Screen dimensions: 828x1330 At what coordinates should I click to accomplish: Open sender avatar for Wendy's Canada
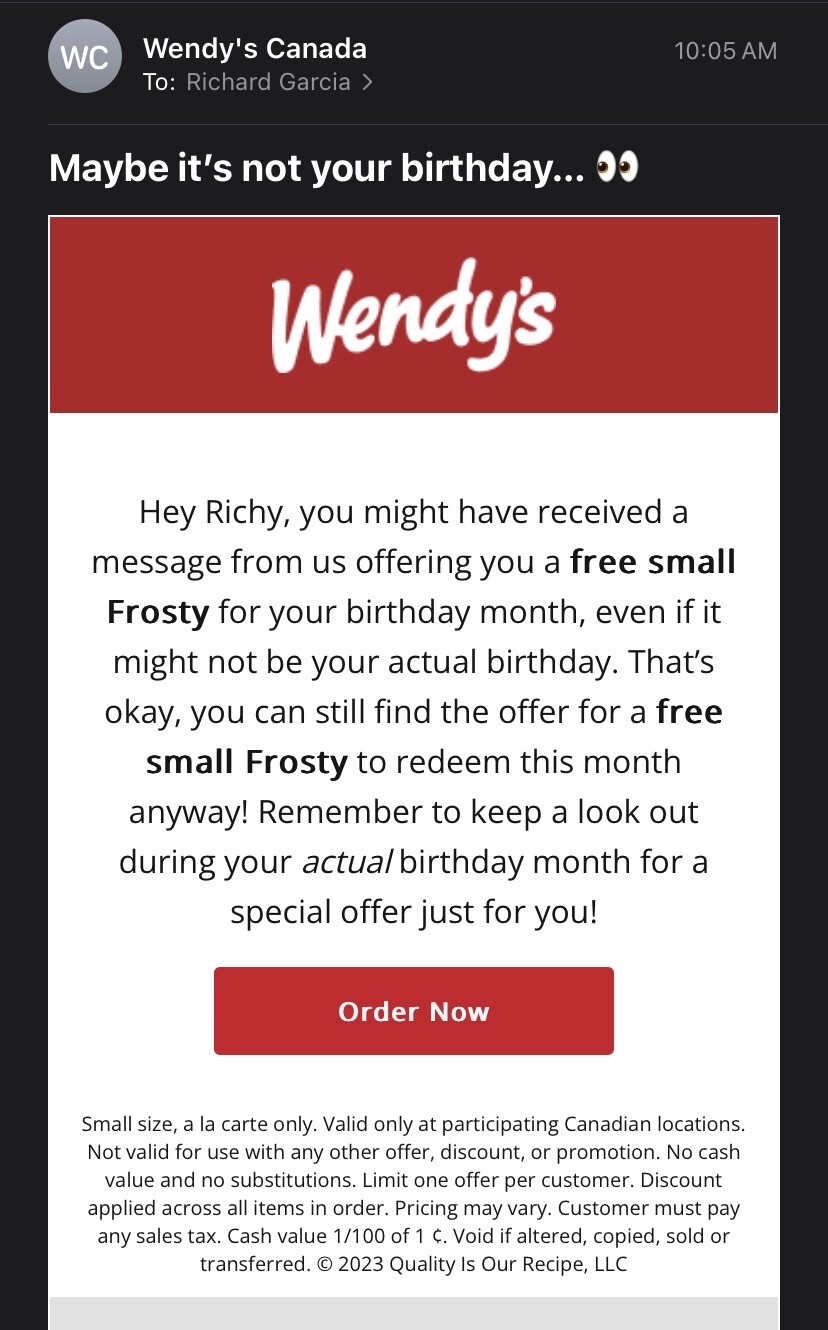pos(85,56)
